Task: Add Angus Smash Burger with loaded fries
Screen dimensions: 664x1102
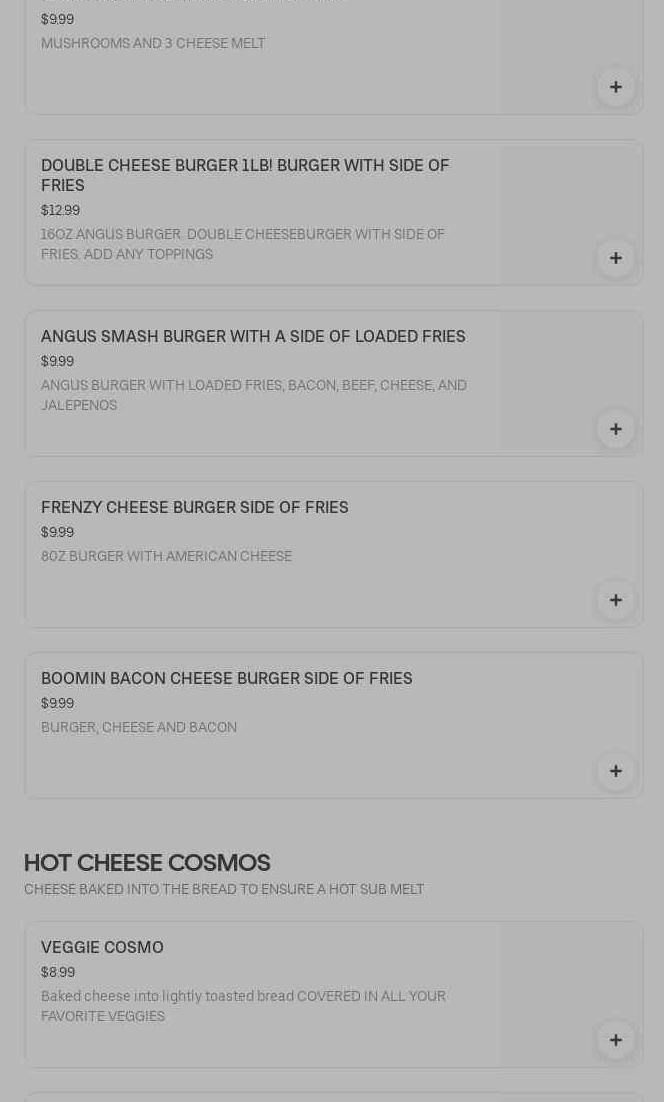Action: pos(615,429)
